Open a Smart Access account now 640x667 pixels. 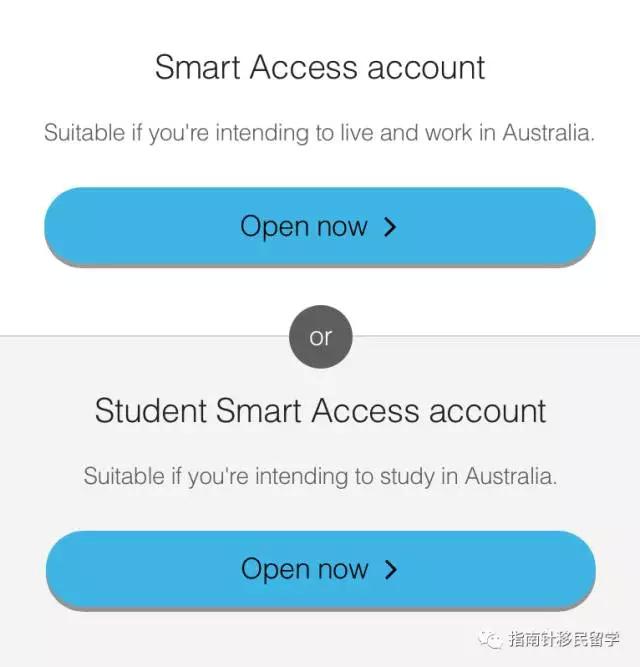pyautogui.click(x=319, y=226)
